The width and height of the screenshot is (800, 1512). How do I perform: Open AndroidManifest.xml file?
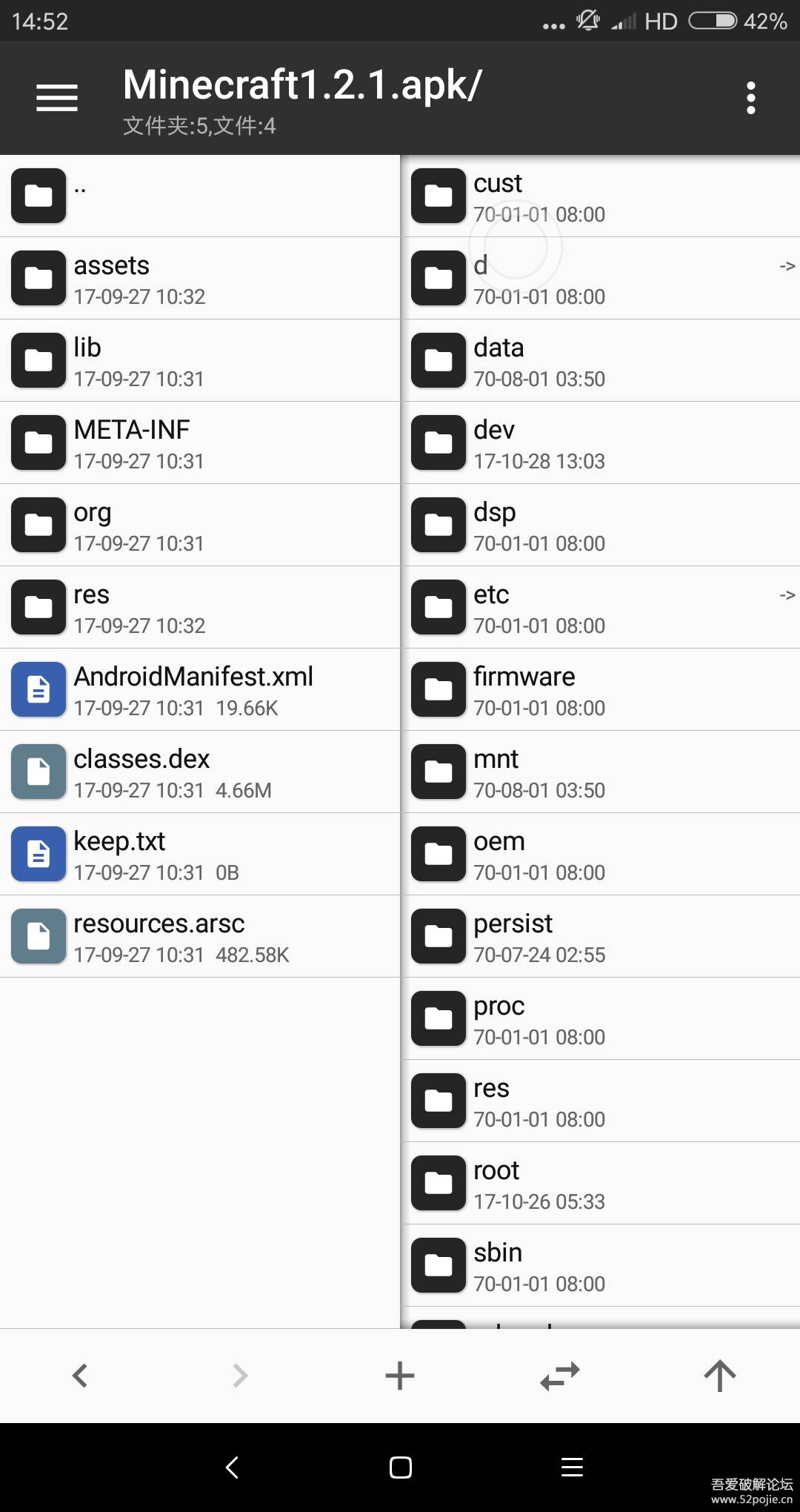coord(200,690)
